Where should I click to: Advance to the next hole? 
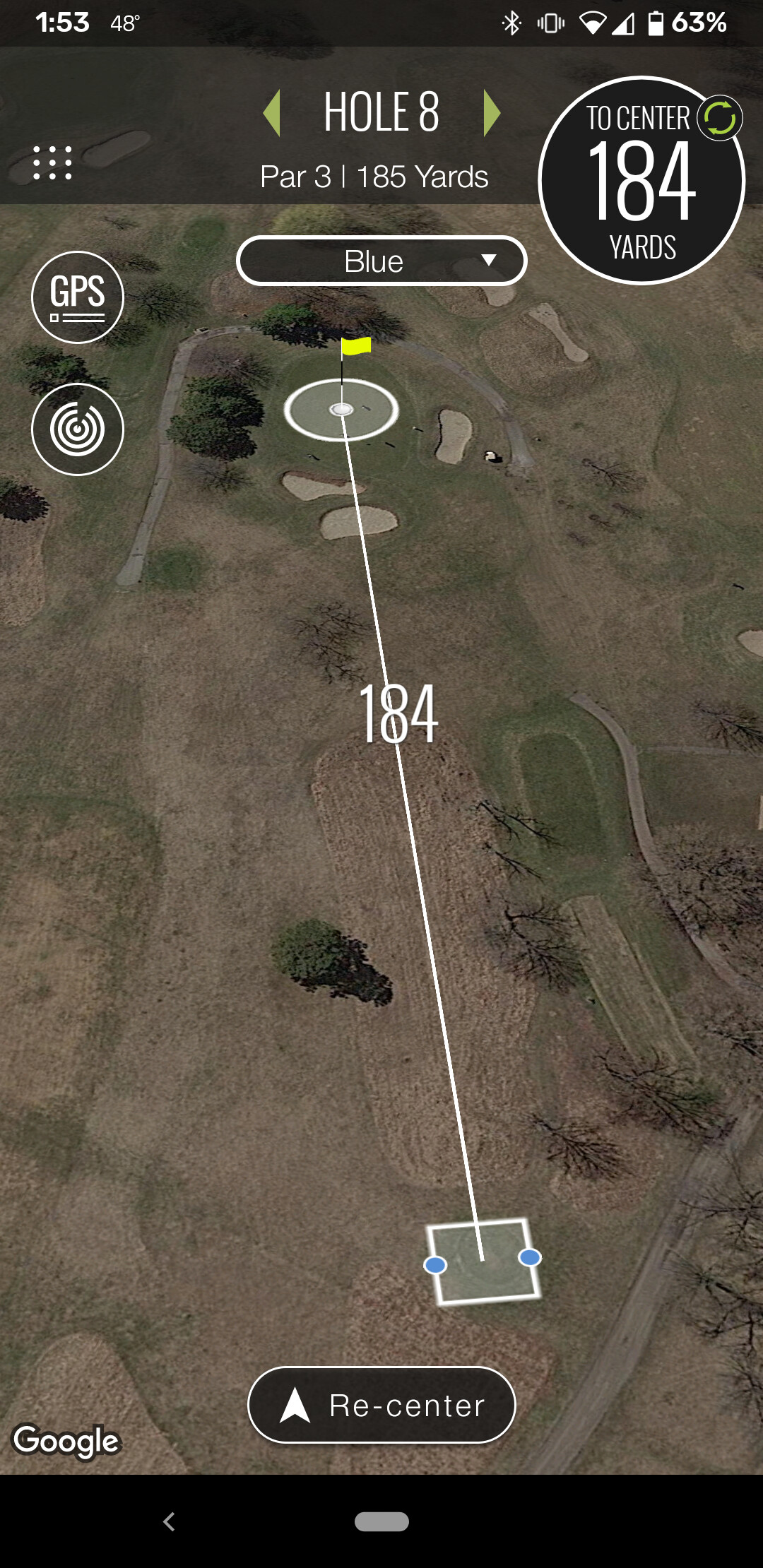492,113
